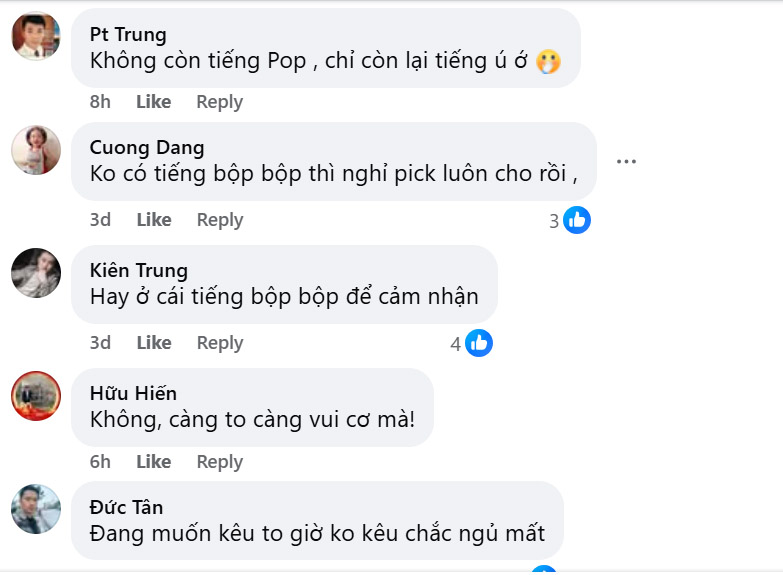The image size is (783, 575).
Task: Like Hữu Hiến's comment
Action: tap(153, 462)
